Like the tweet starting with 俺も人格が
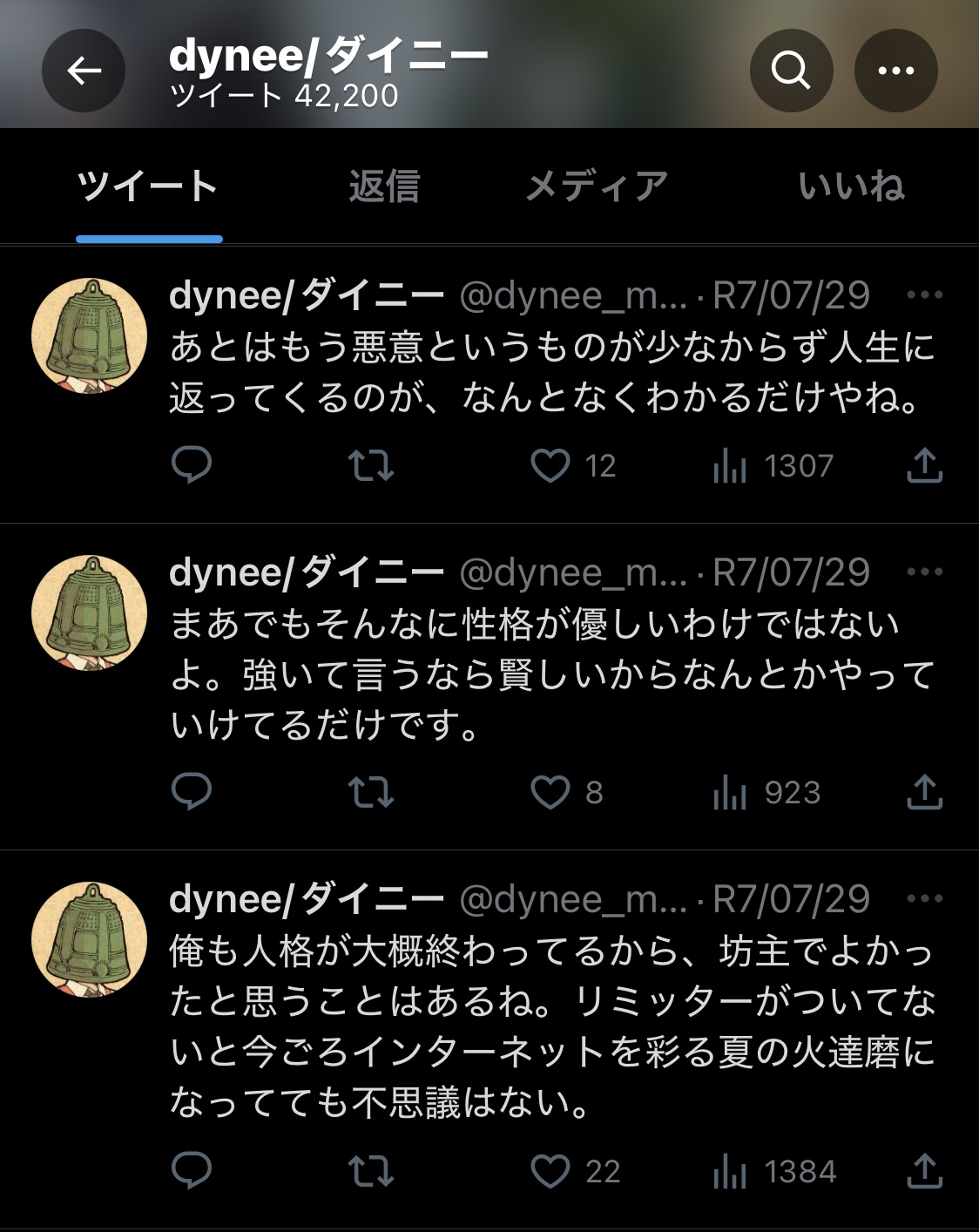 550,1171
